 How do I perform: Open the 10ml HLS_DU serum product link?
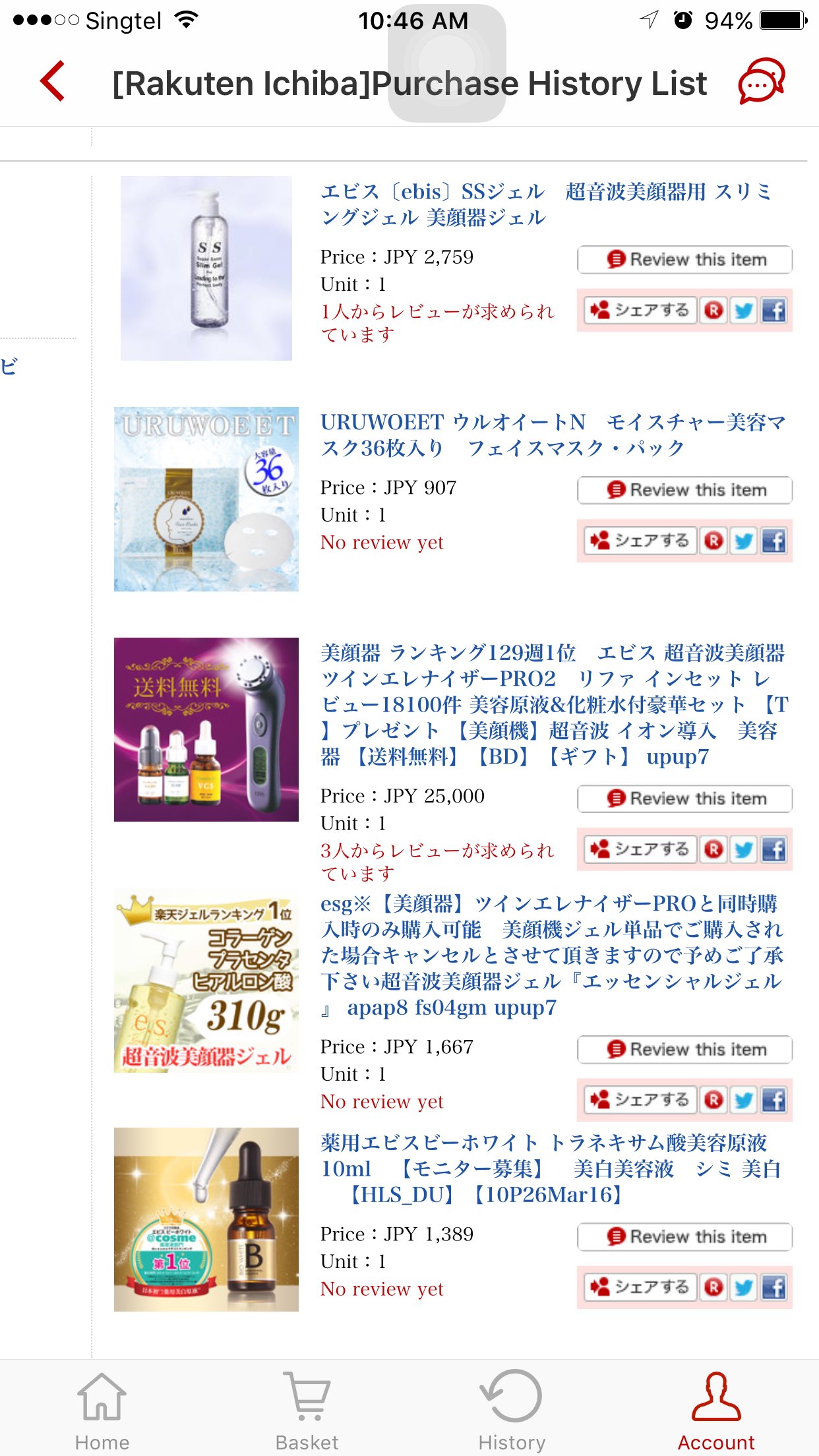pos(550,1168)
